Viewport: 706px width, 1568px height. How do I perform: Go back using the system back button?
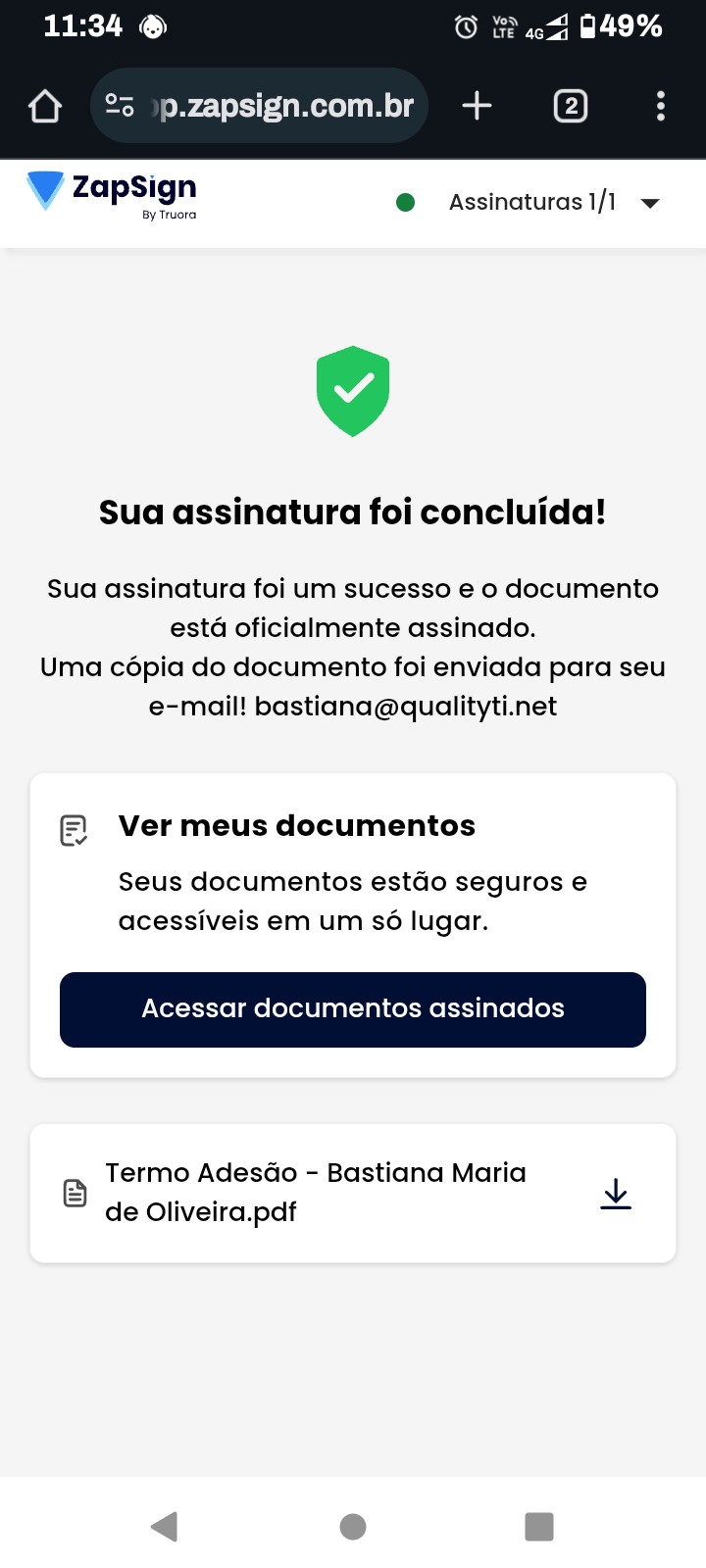point(164,1526)
